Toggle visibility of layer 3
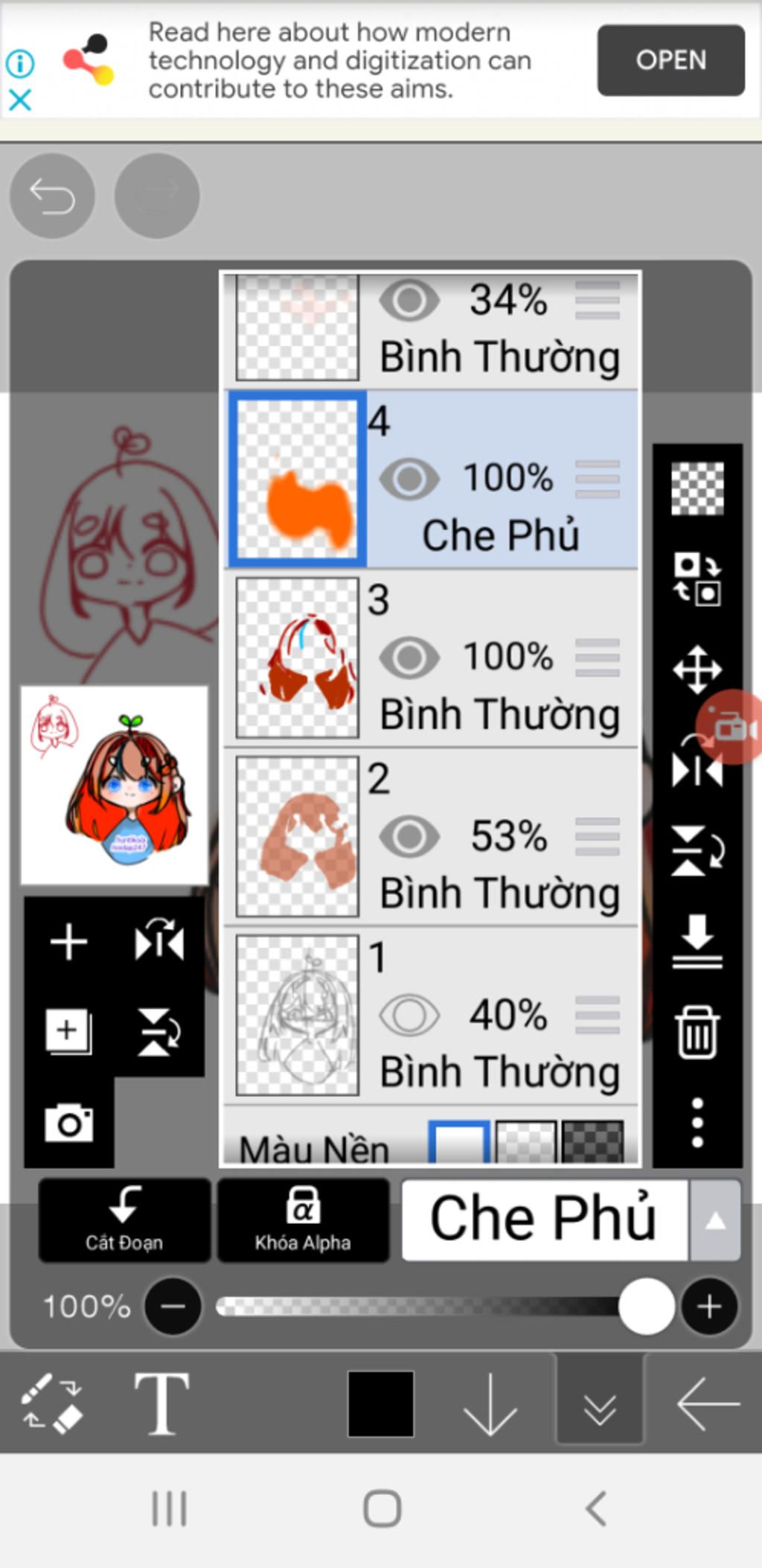Viewport: 762px width, 1568px height. pyautogui.click(x=409, y=657)
